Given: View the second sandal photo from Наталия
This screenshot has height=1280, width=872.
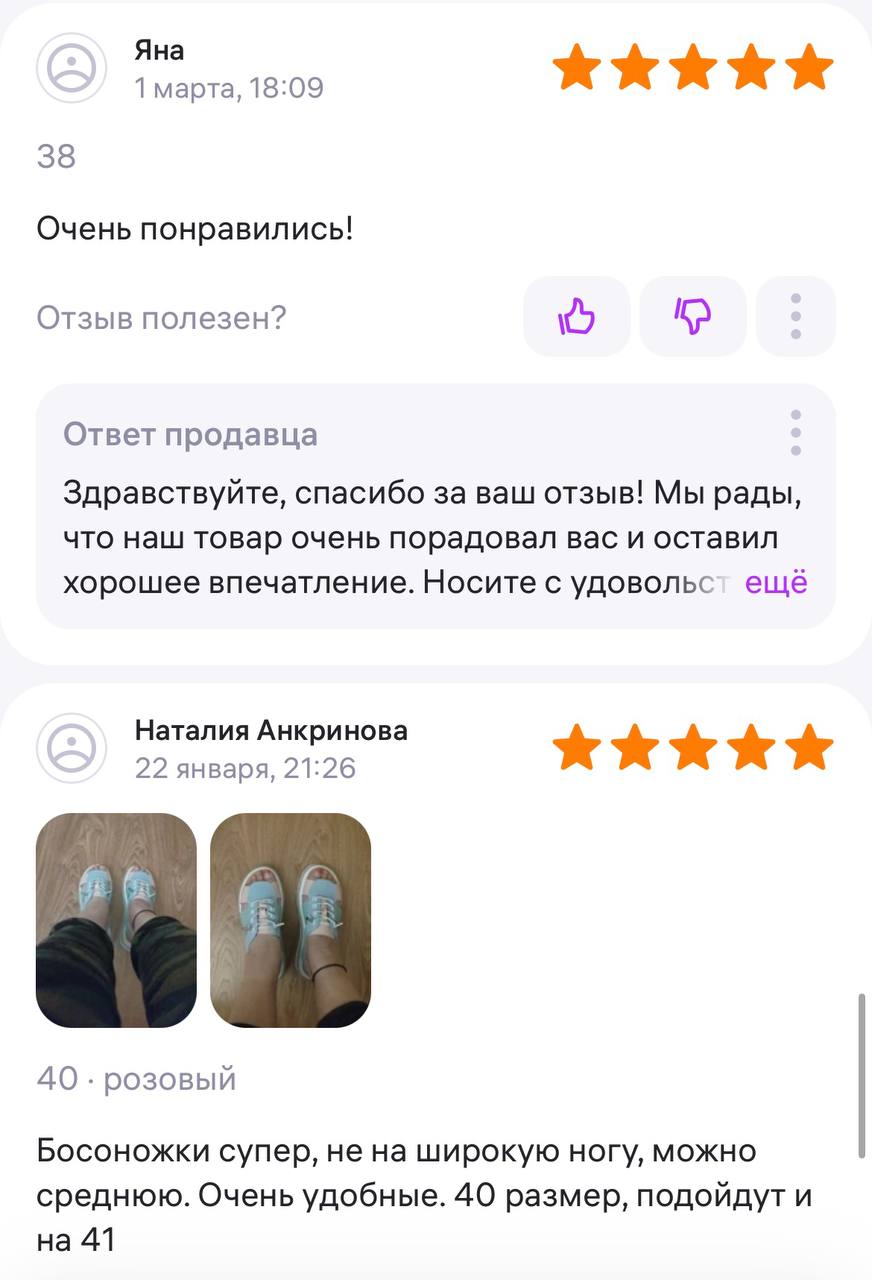Looking at the screenshot, I should (x=290, y=920).
